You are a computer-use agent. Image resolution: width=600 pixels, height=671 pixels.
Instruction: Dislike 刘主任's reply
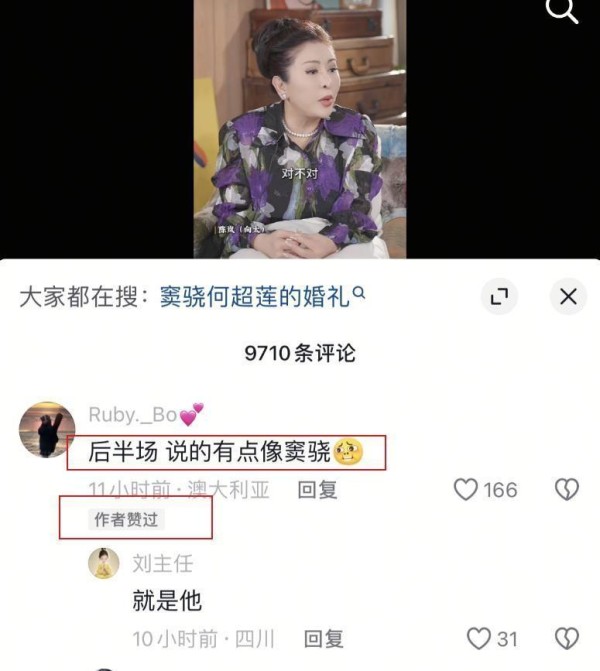(567, 638)
